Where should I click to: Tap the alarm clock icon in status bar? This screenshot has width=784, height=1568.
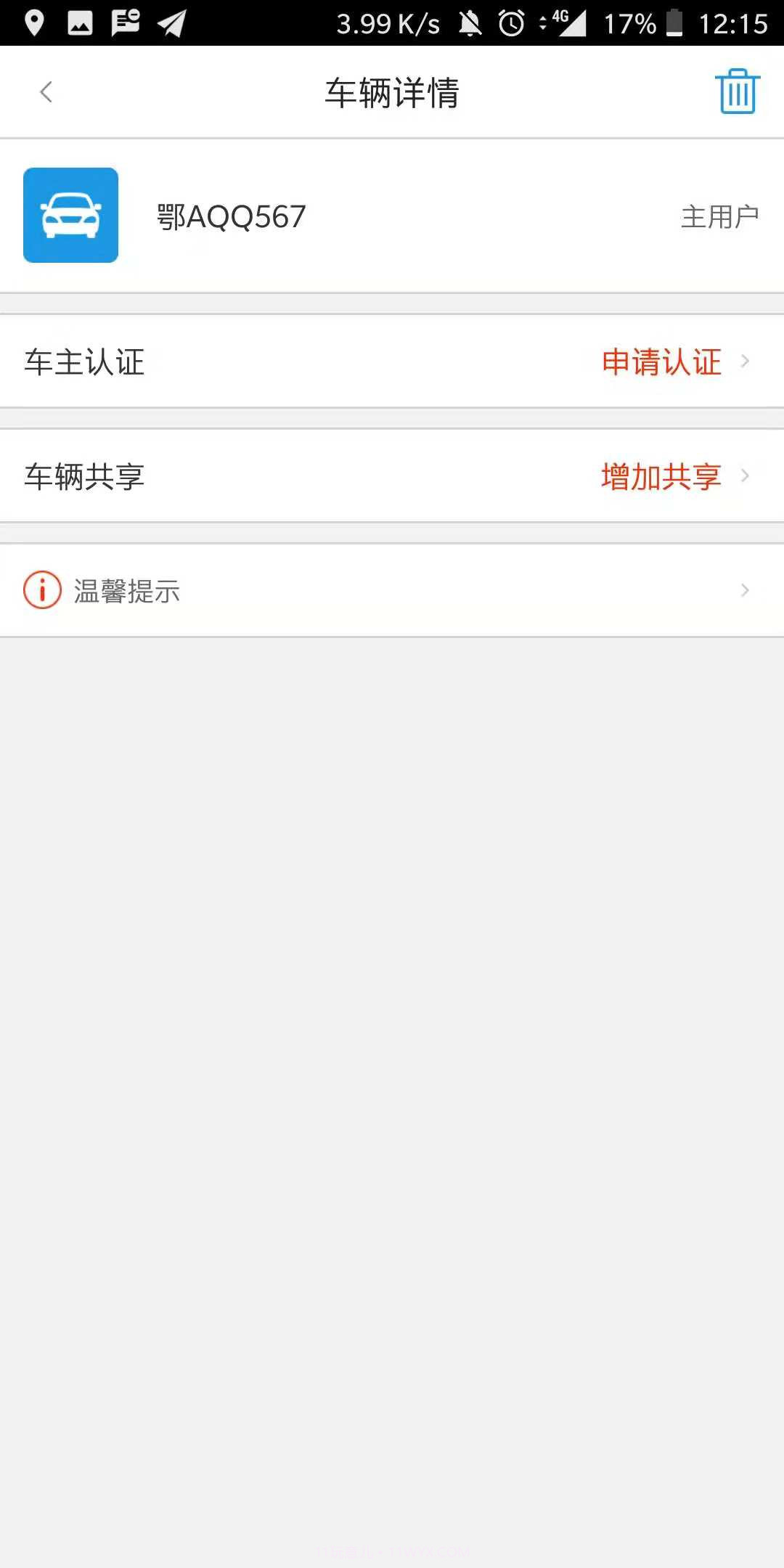coord(512,22)
